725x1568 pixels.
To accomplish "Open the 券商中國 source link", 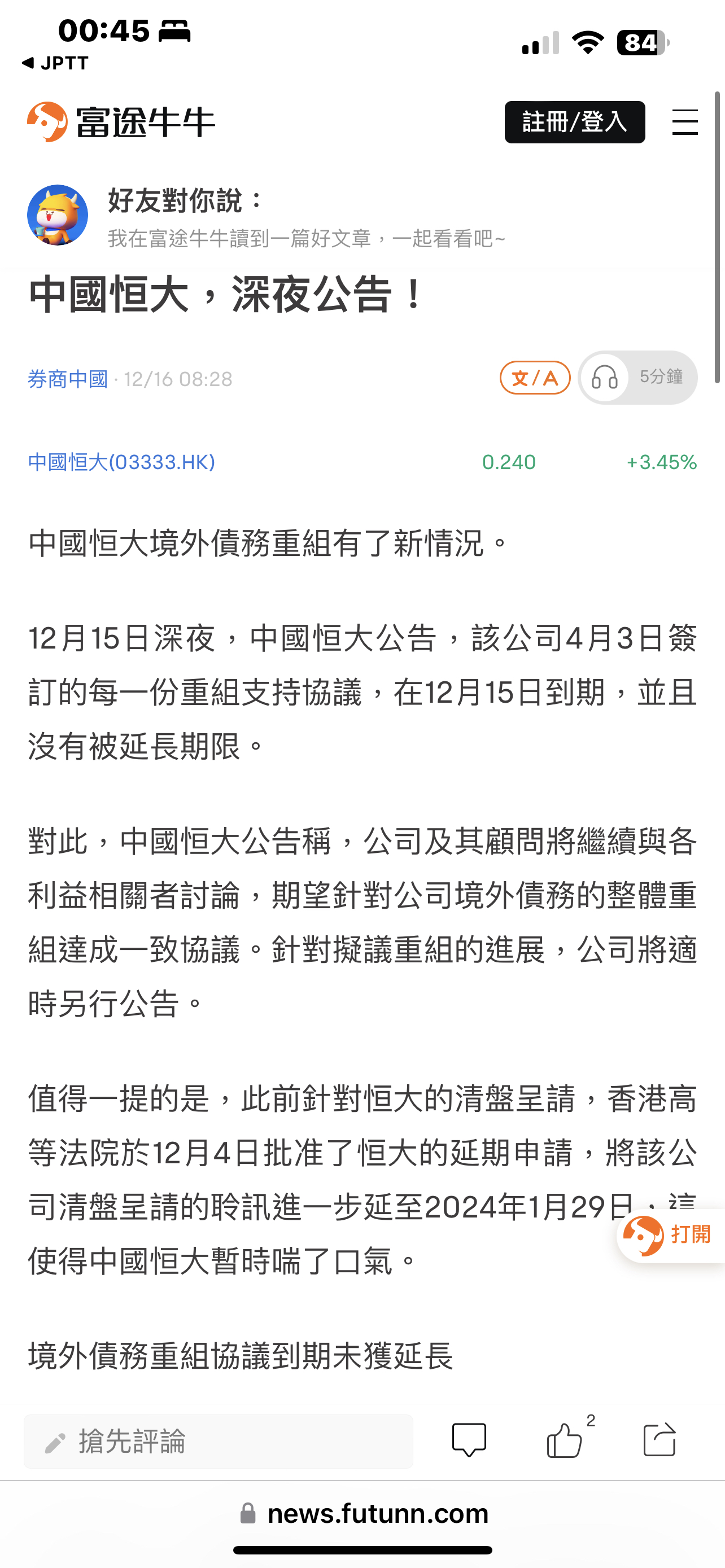I will pos(68,379).
